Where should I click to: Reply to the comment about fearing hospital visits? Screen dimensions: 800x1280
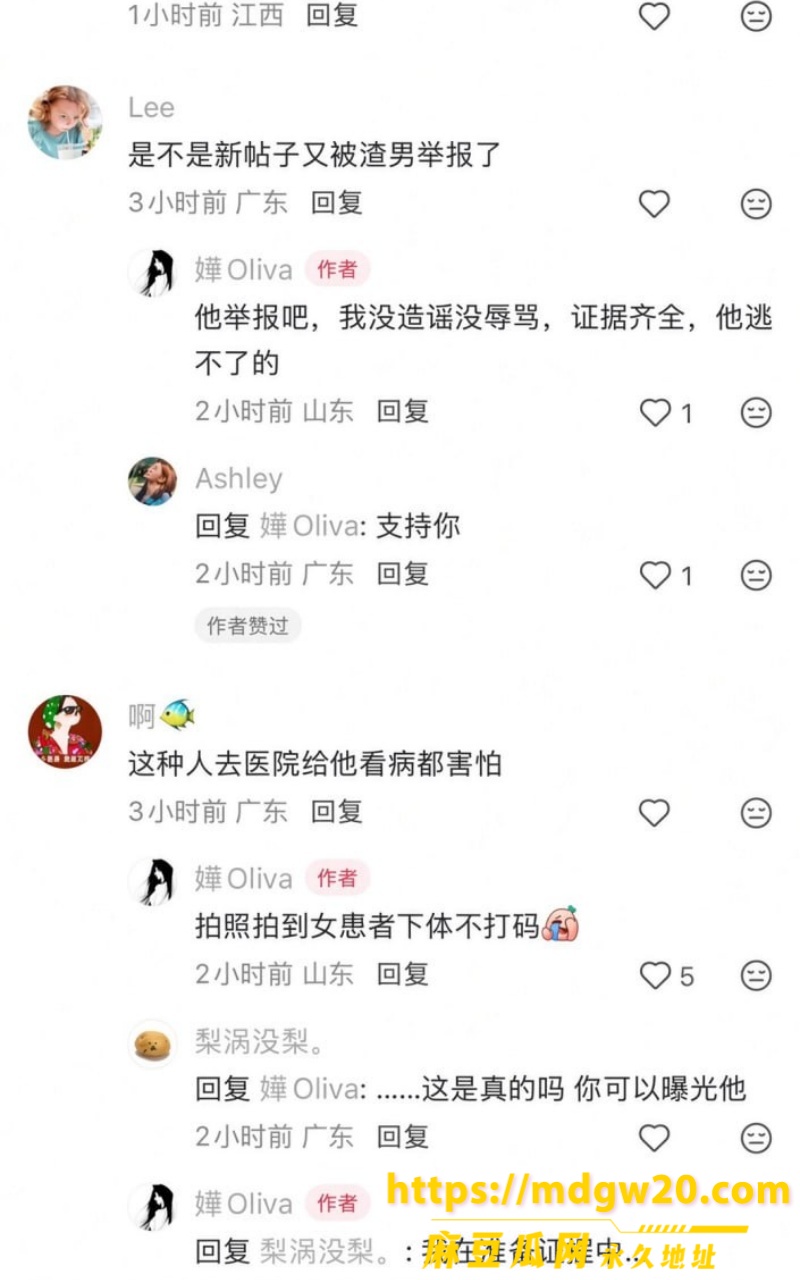click(x=336, y=812)
